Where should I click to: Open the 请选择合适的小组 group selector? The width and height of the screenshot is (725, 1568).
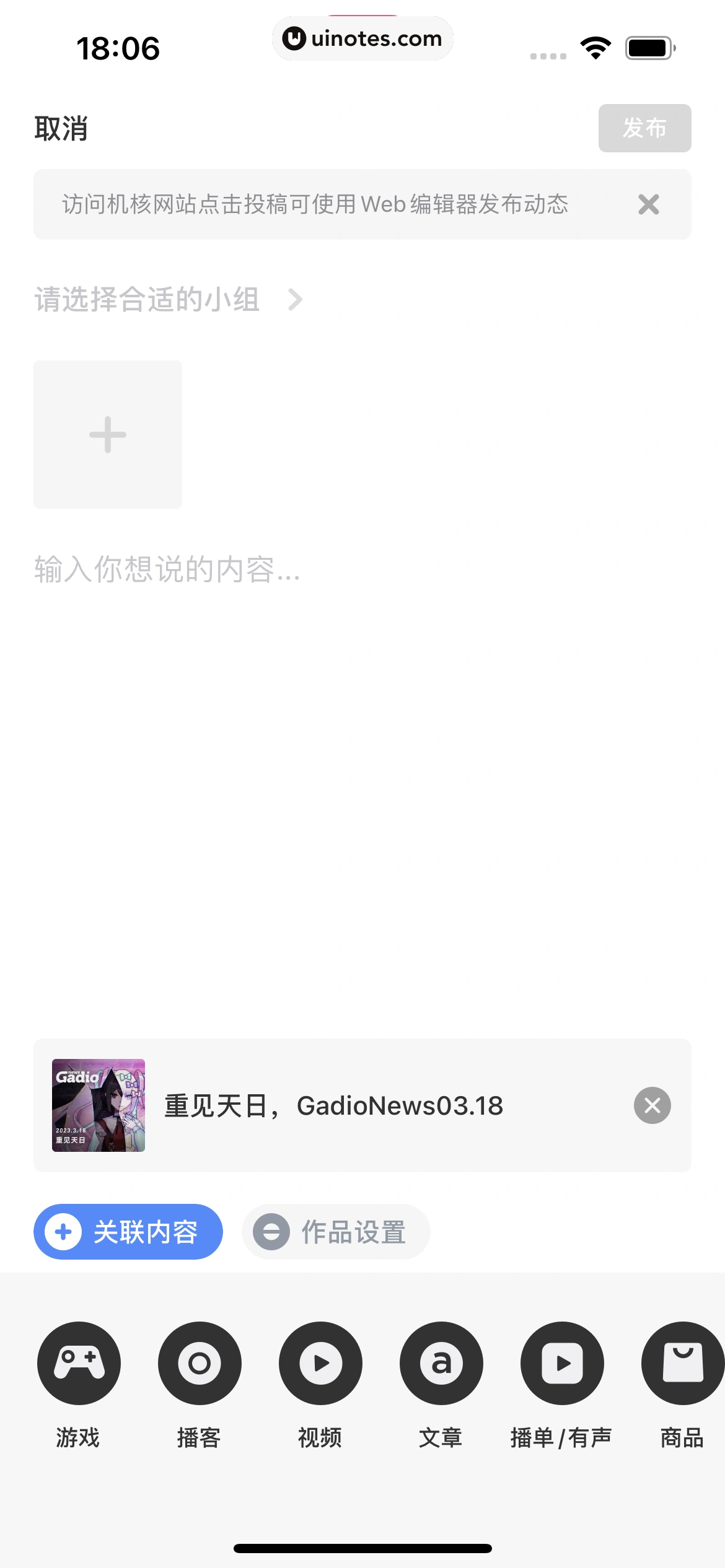[147, 299]
